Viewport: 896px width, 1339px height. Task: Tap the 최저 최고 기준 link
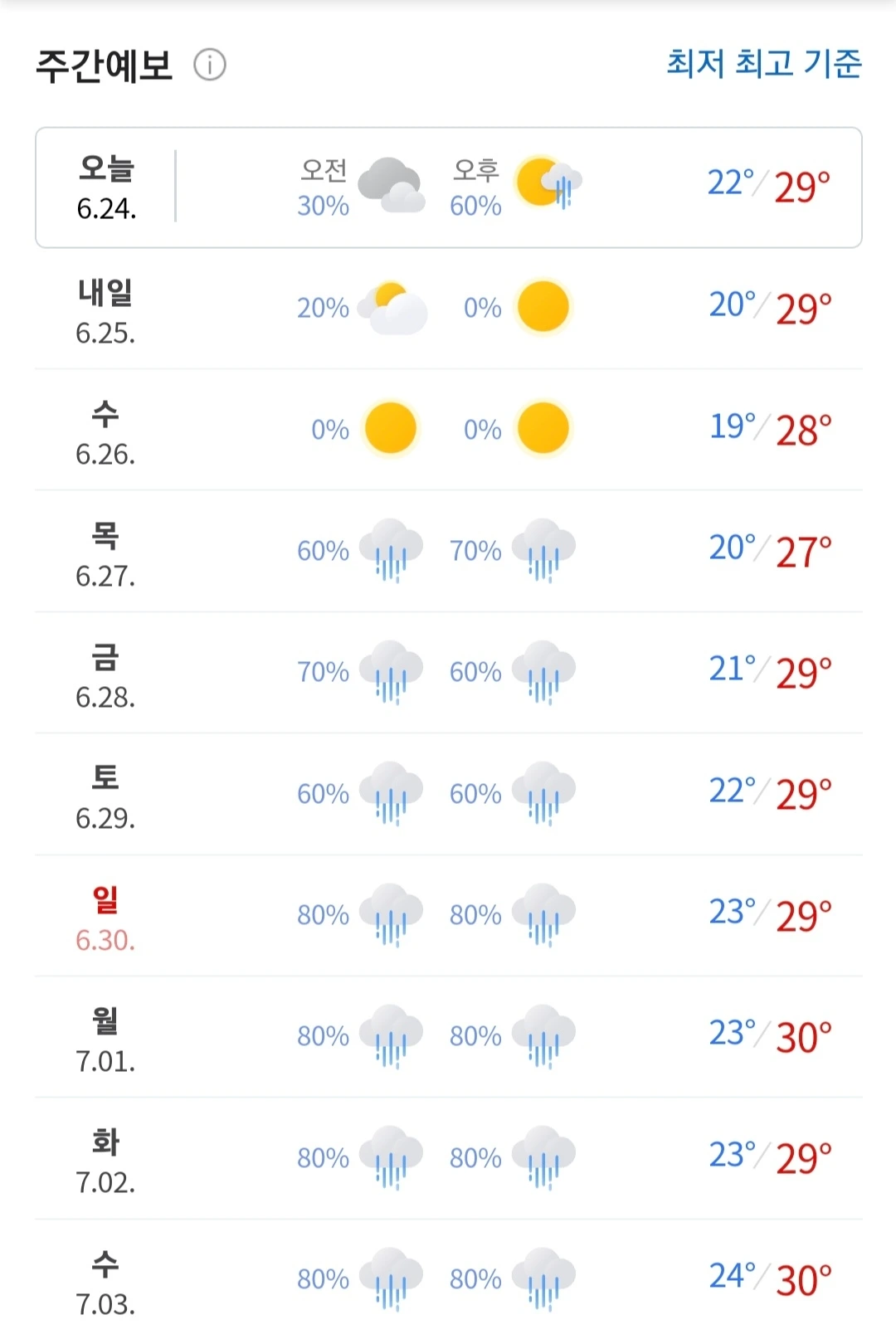click(764, 64)
